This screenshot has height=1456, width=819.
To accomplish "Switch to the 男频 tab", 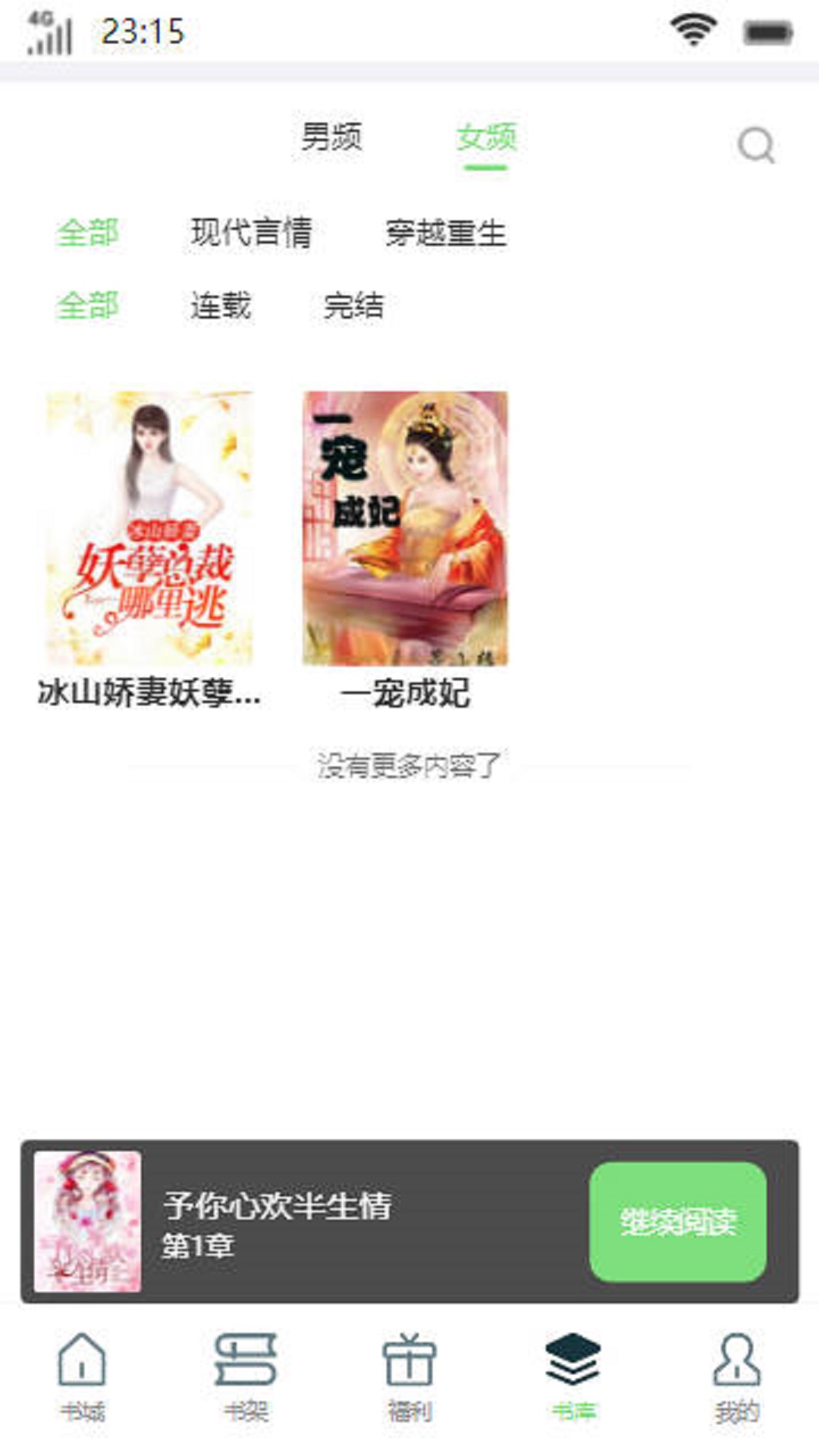I will click(331, 137).
